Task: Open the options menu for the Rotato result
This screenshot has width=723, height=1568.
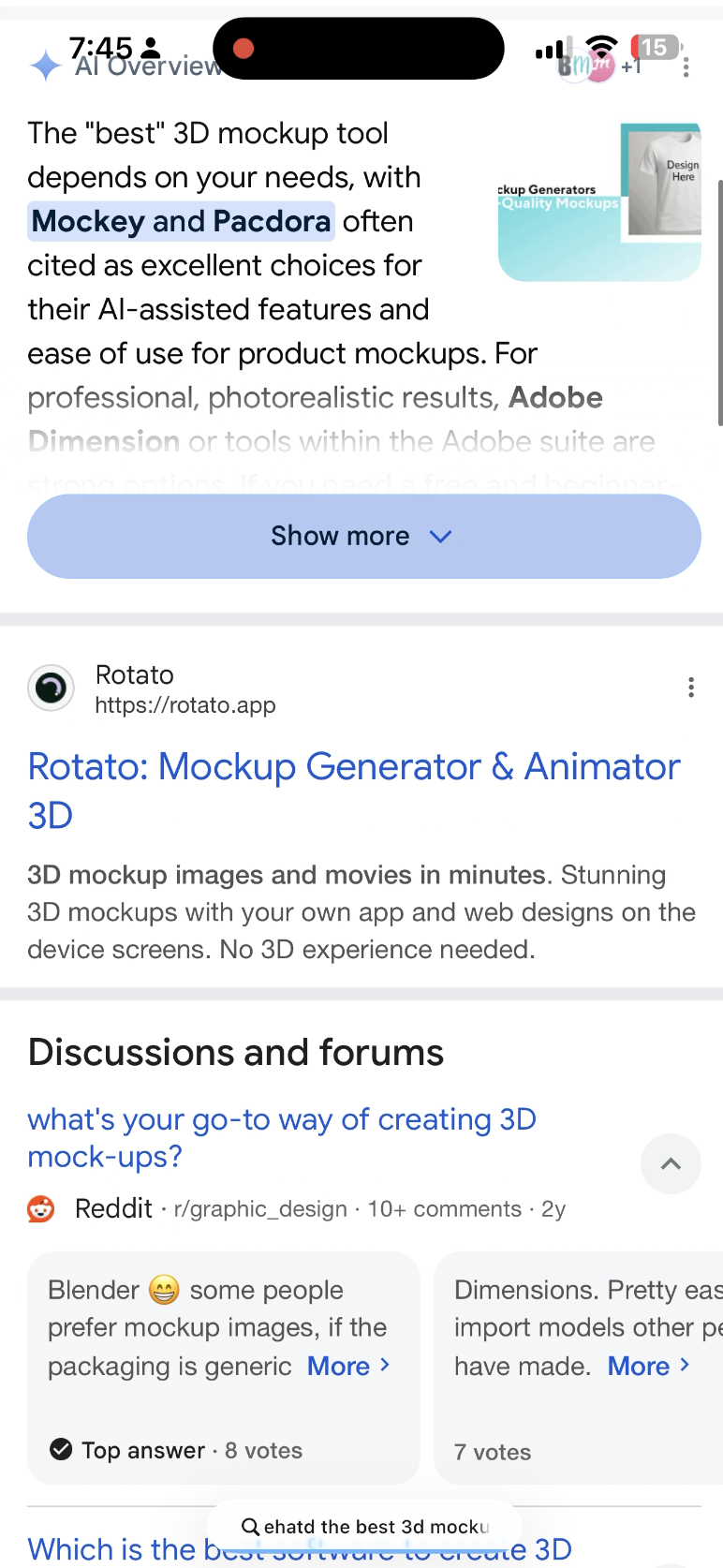Action: [x=691, y=688]
